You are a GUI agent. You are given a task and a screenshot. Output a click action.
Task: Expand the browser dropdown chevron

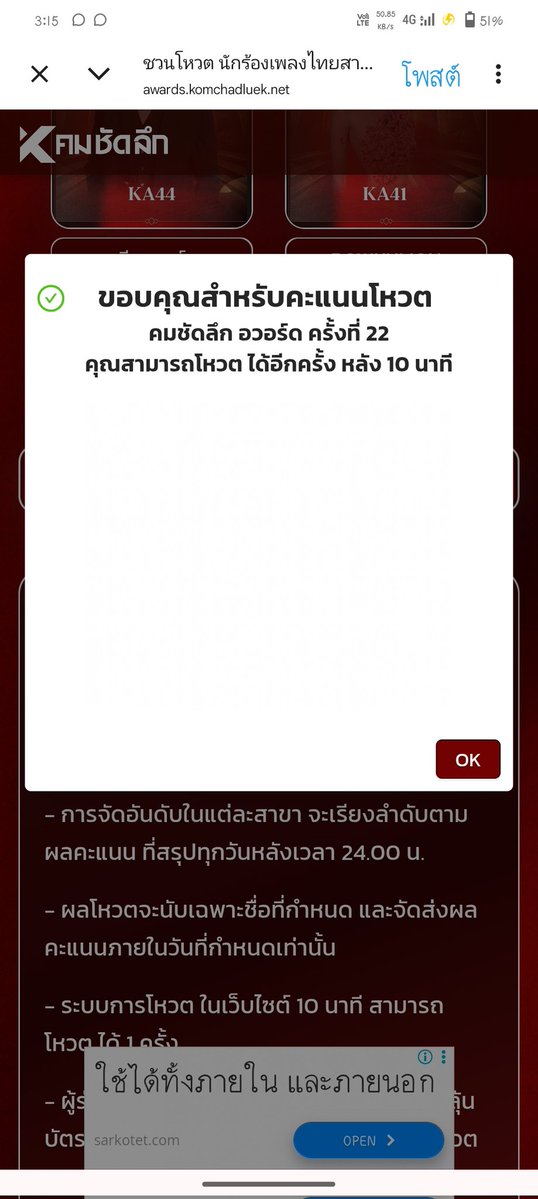tap(99, 74)
